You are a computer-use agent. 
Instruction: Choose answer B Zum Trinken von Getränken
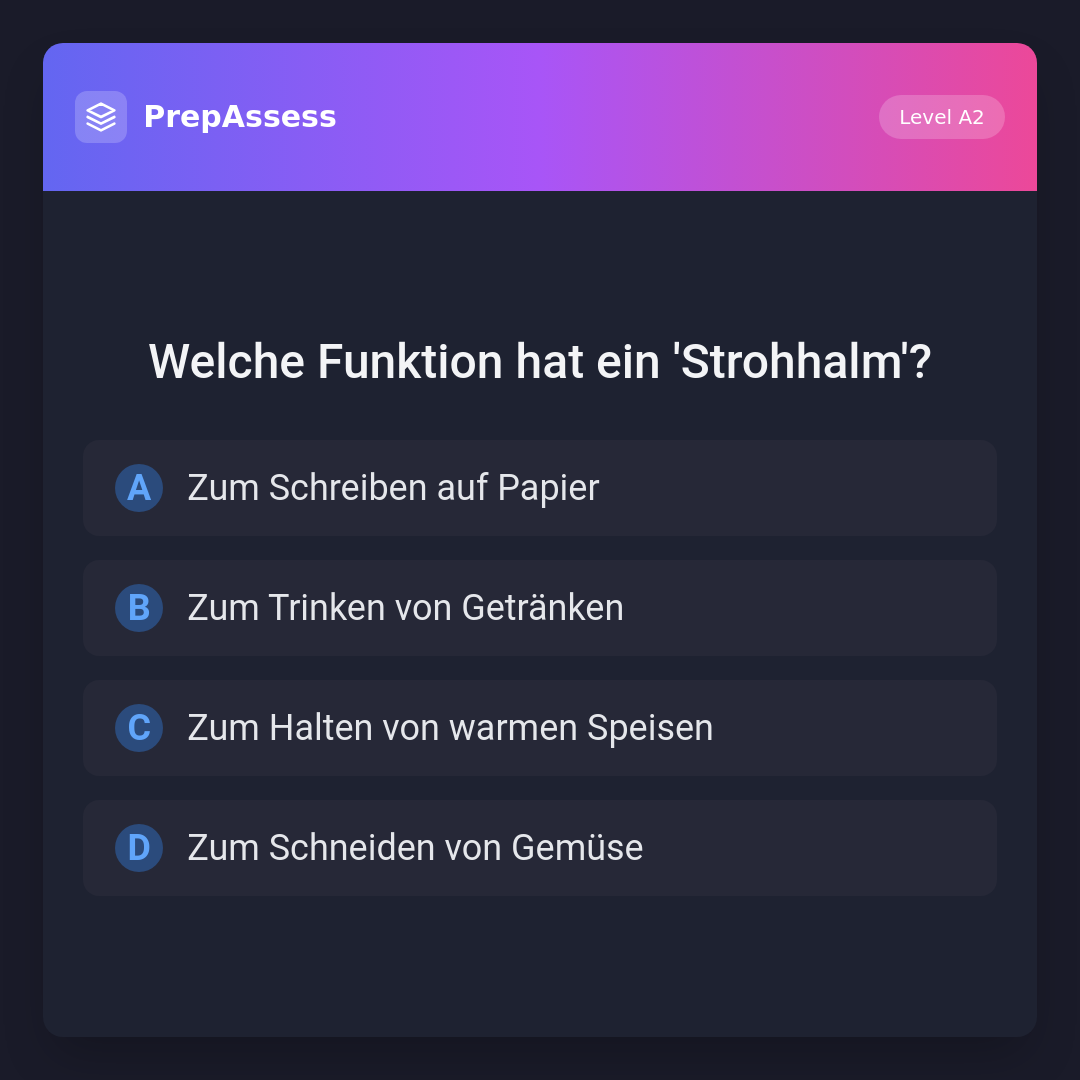click(x=540, y=608)
